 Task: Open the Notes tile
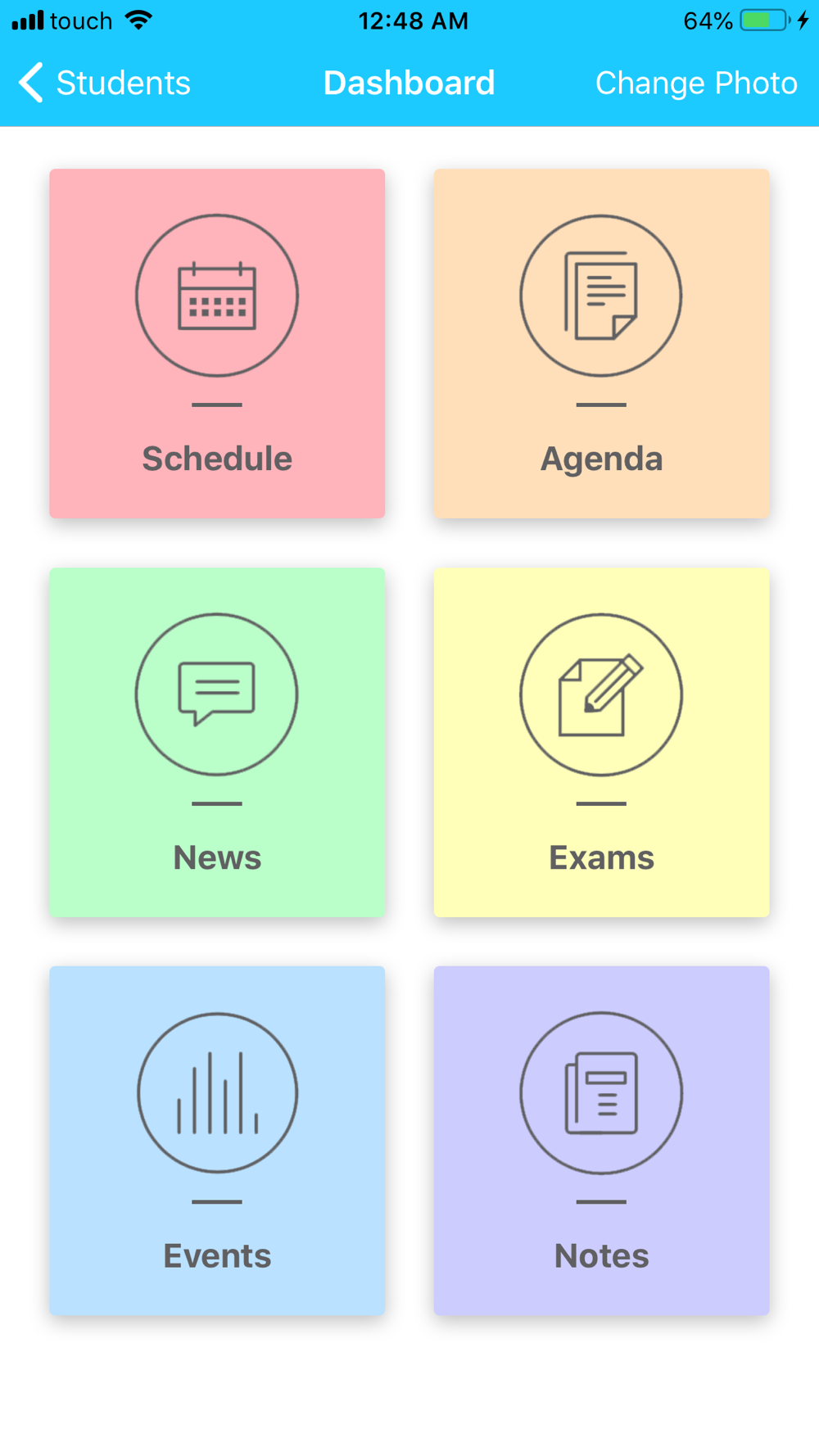601,1140
